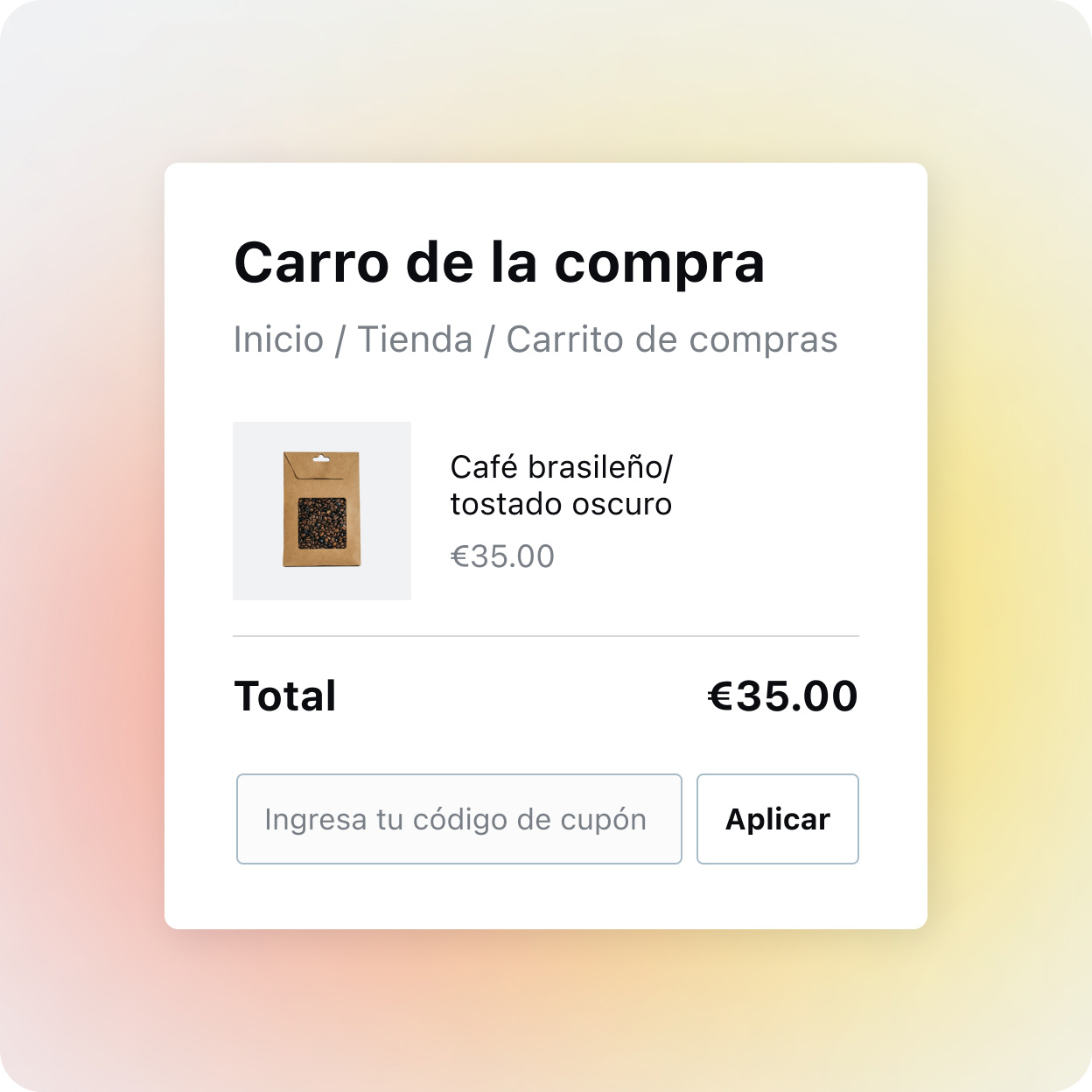Go to Inicio in the breadcrumb
Image resolution: width=1092 pixels, height=1092 pixels.
pyautogui.click(x=278, y=339)
